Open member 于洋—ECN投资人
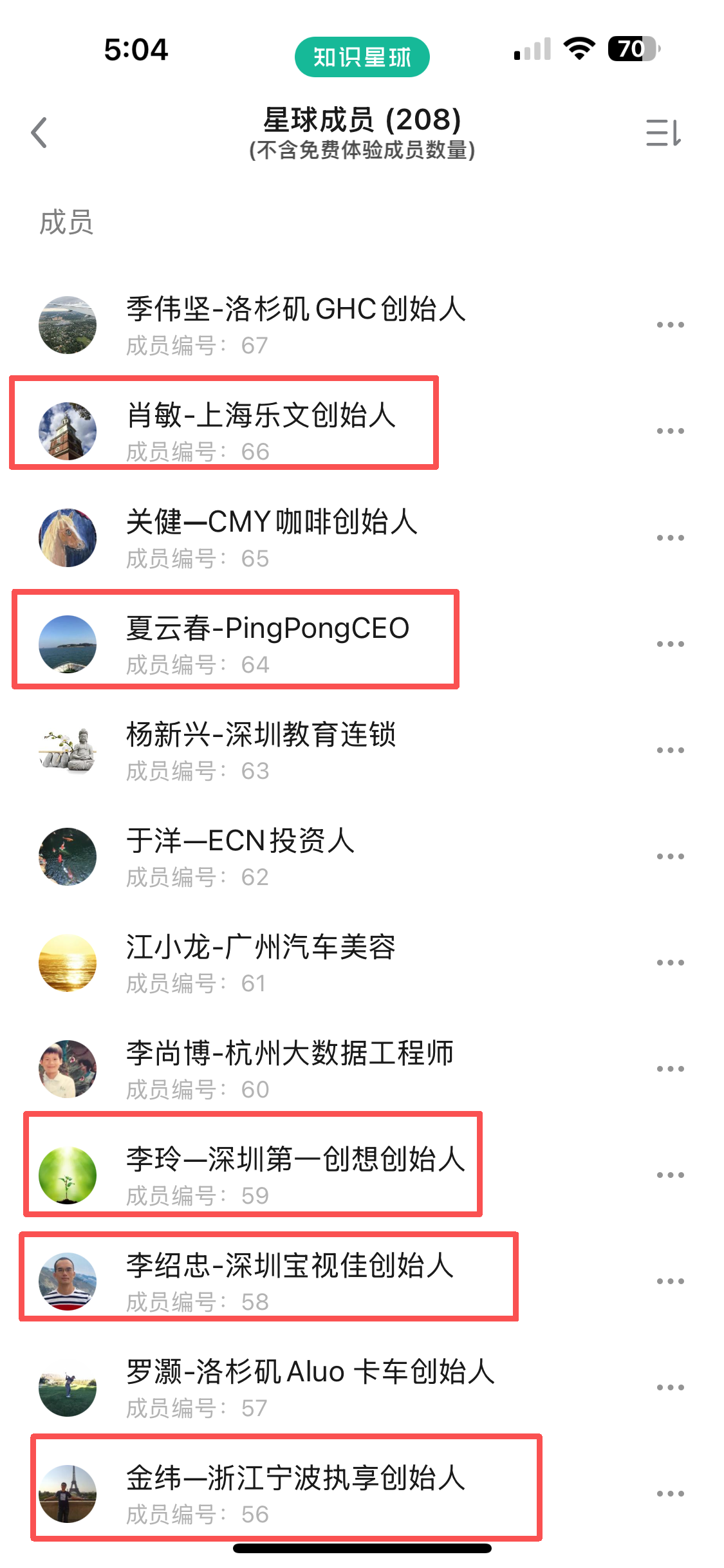 tap(239, 856)
